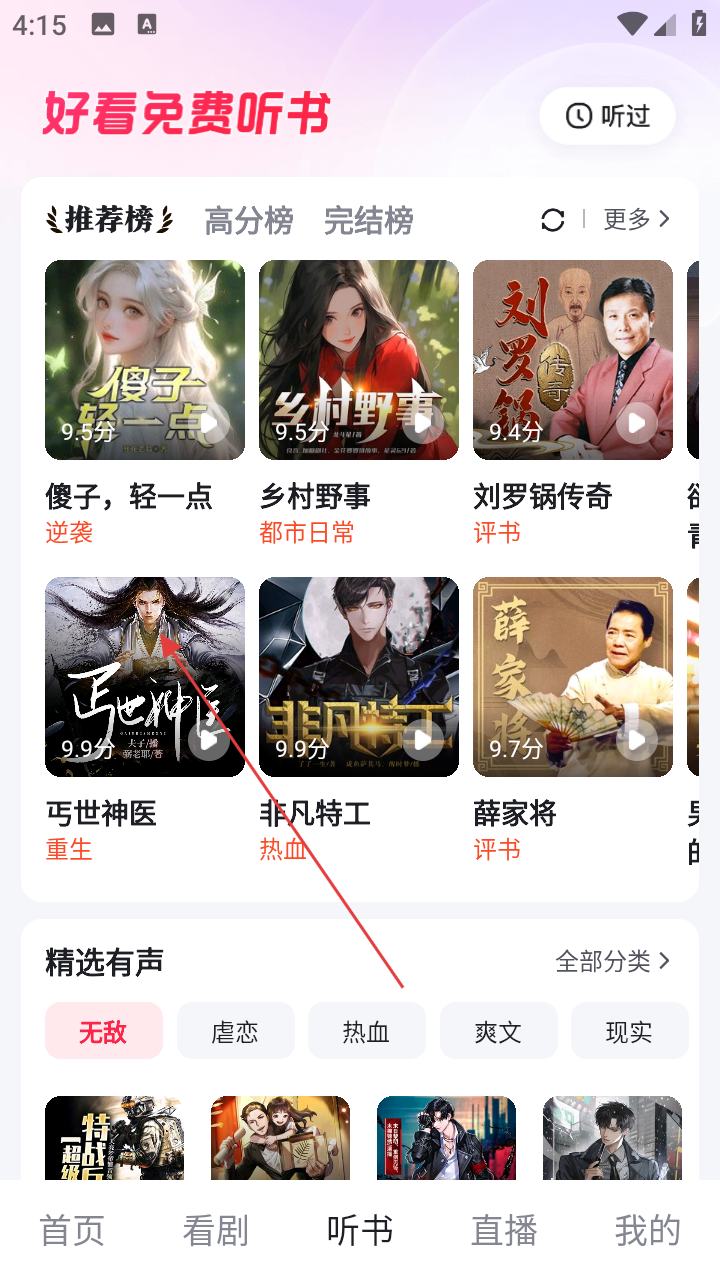This screenshot has width=720, height=1280.
Task: Choose the 爽文 chip
Action: pos(498,1031)
